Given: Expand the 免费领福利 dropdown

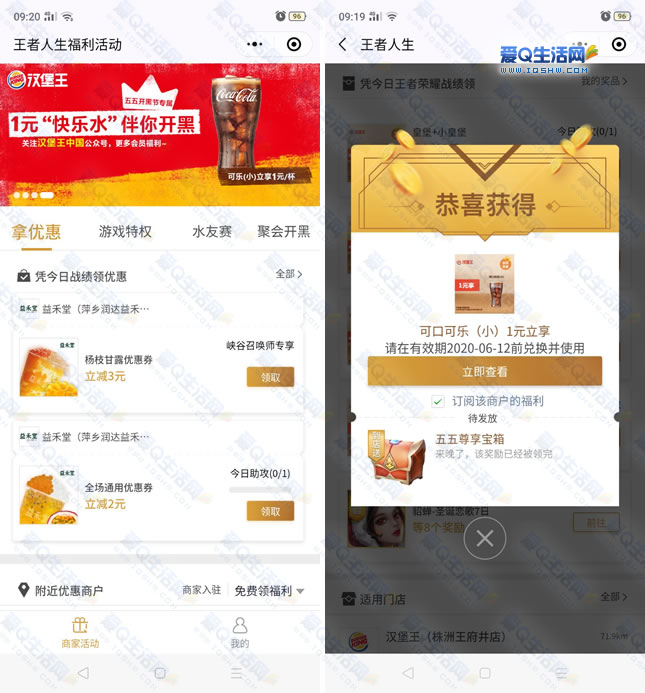Looking at the screenshot, I should click(269, 591).
